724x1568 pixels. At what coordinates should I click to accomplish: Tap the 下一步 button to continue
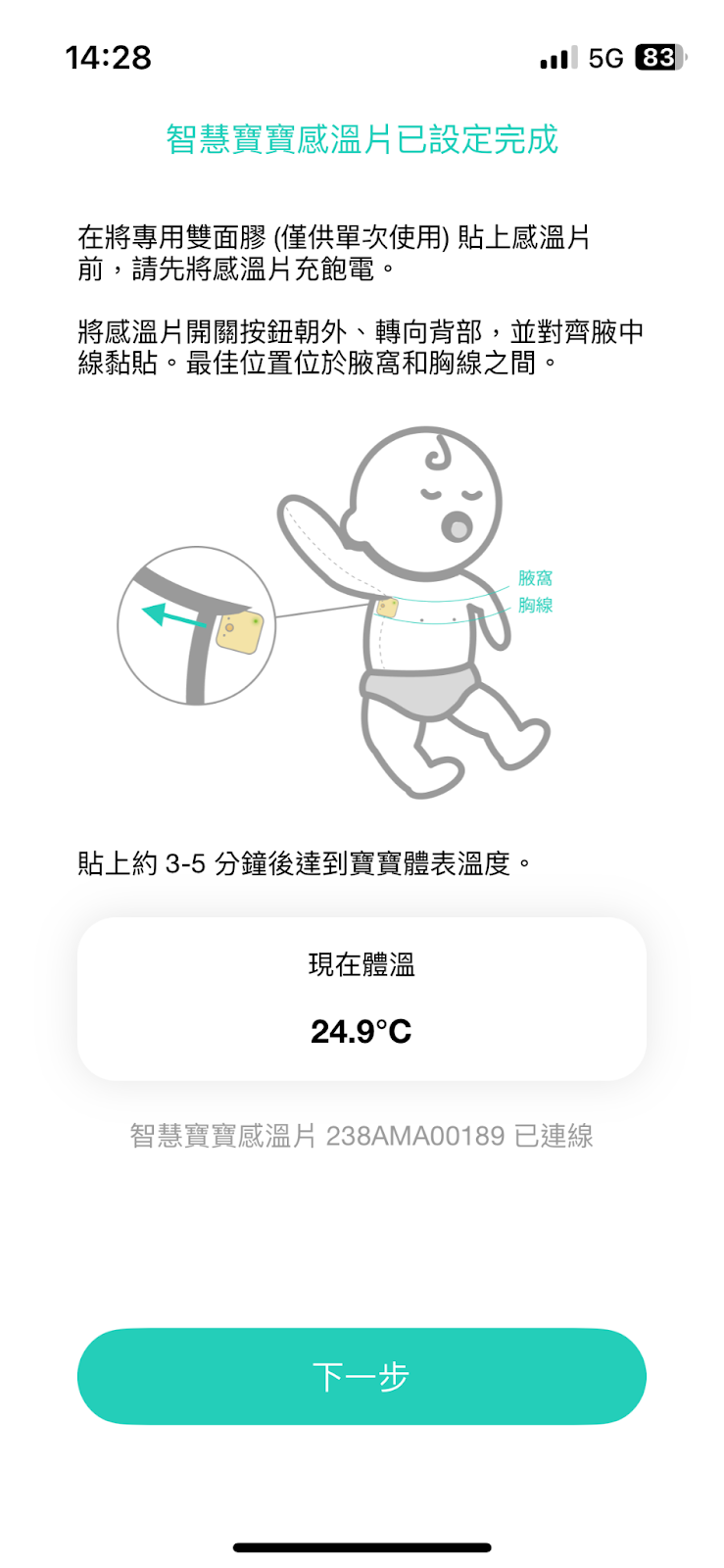[x=362, y=1376]
